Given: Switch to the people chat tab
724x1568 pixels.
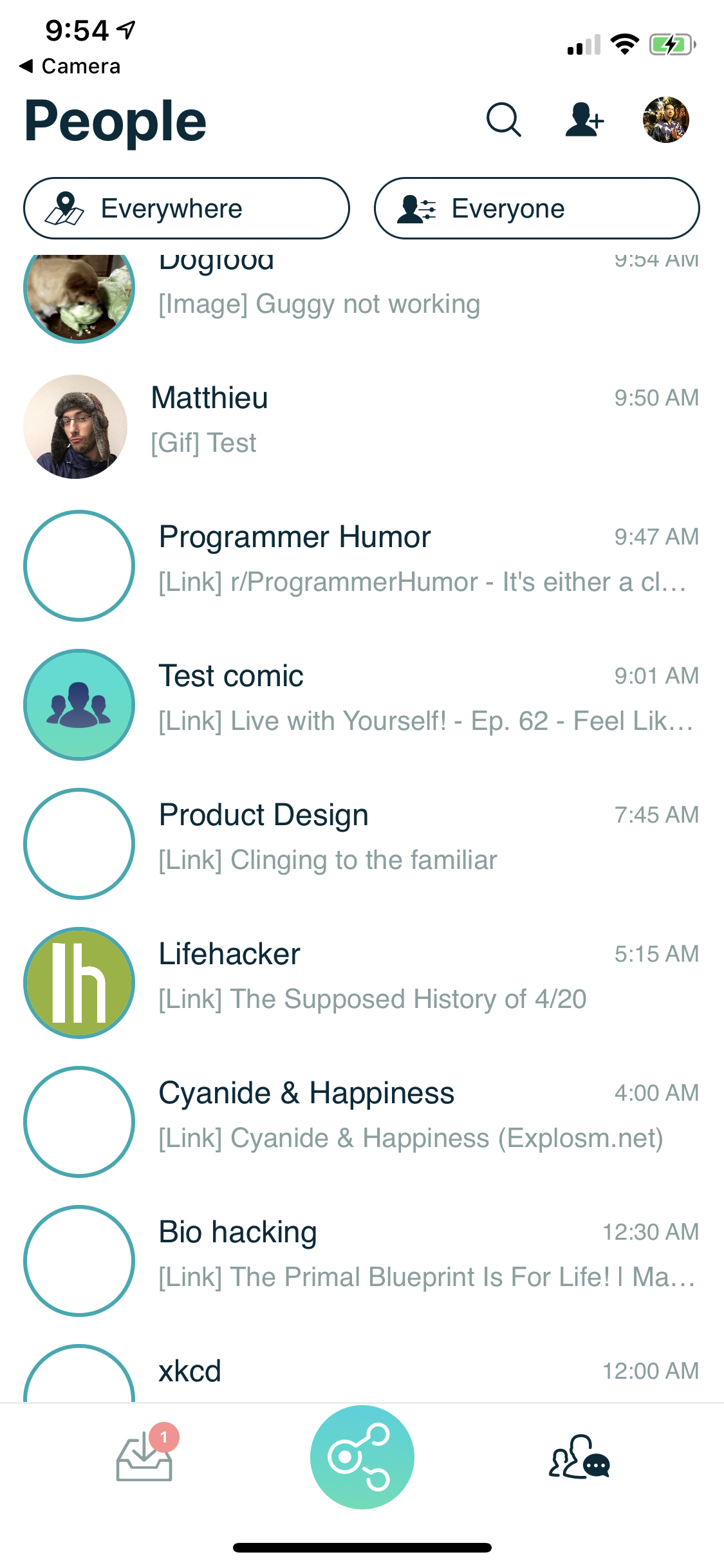Looking at the screenshot, I should tap(579, 1457).
